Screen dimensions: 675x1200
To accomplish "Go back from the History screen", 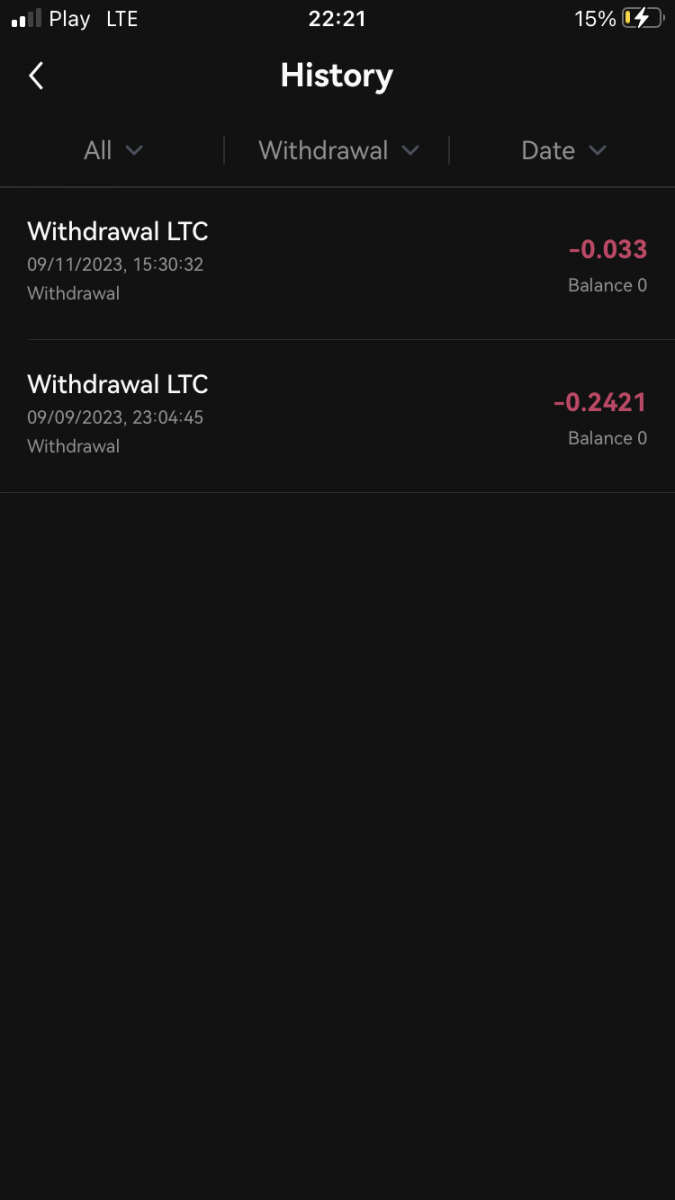I will tap(36, 76).
